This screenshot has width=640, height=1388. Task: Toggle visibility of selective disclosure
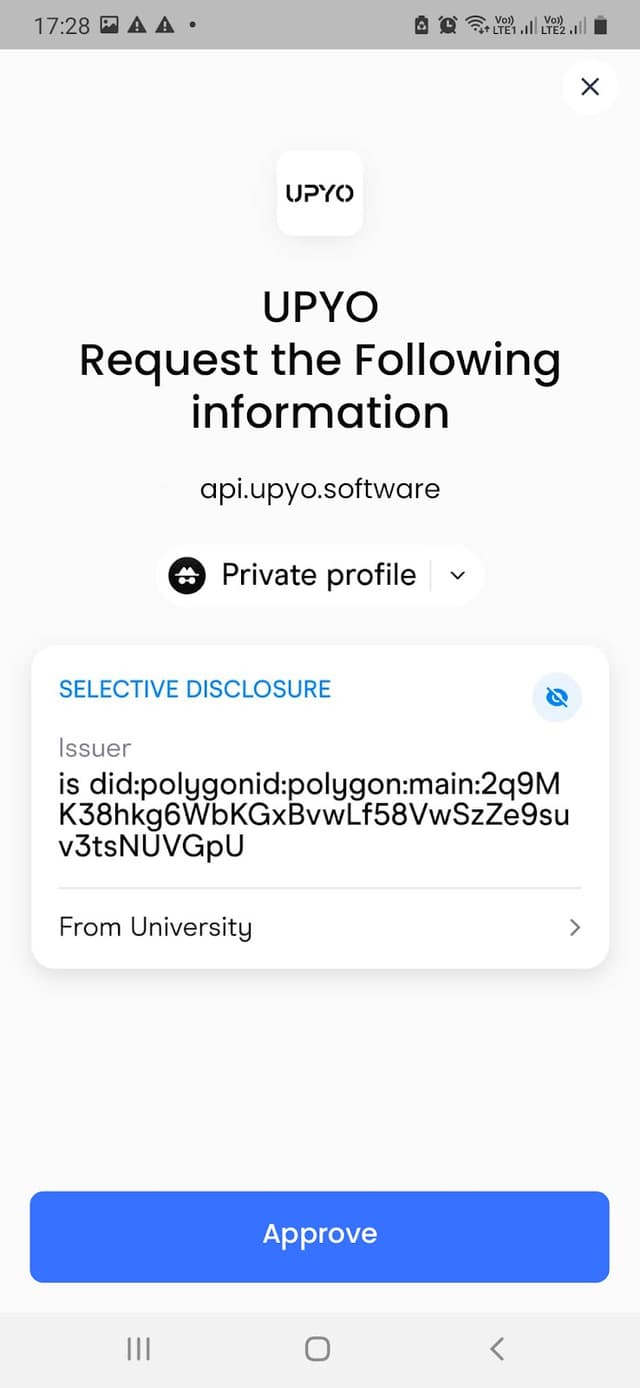pyautogui.click(x=557, y=697)
